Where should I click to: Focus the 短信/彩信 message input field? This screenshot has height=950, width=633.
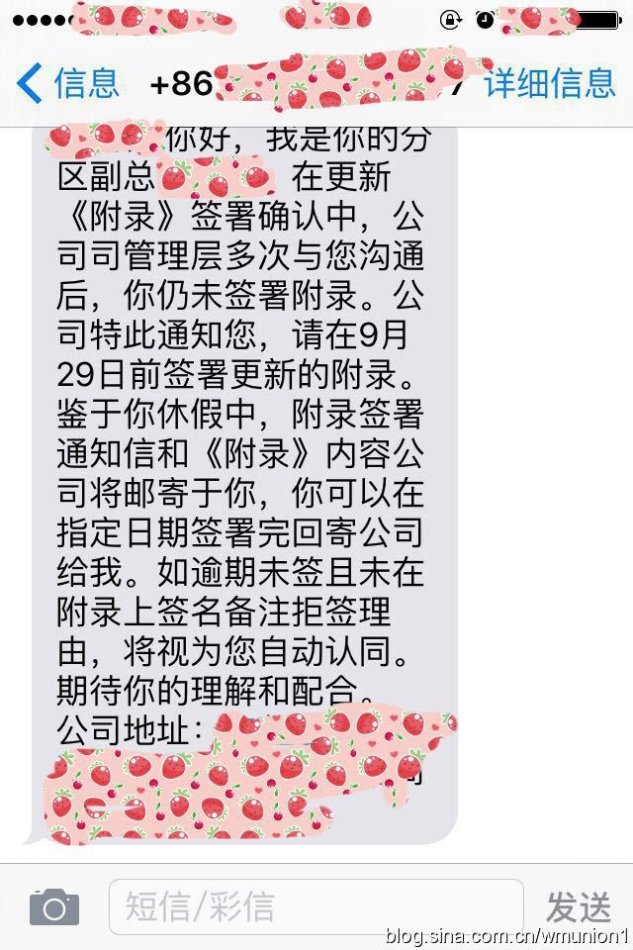(x=315, y=906)
